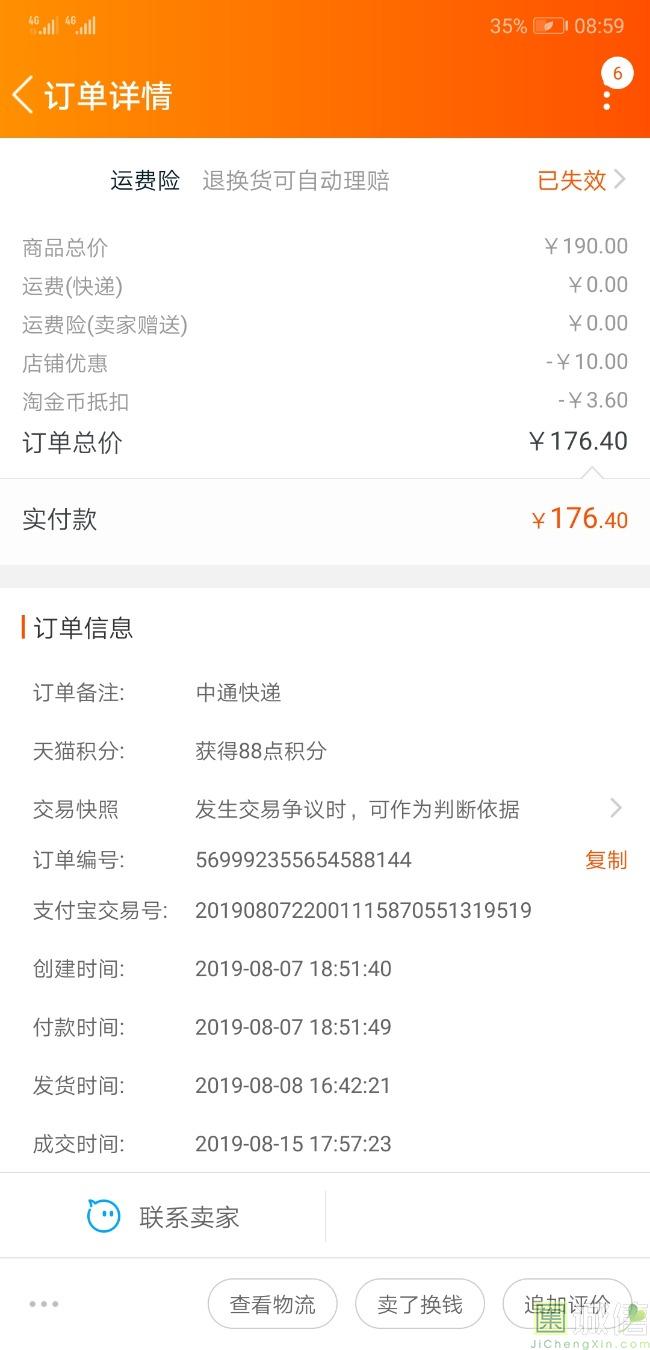Image resolution: width=650 pixels, height=1350 pixels.
Task: Open the three-dot overflow menu
Action: pos(607,99)
